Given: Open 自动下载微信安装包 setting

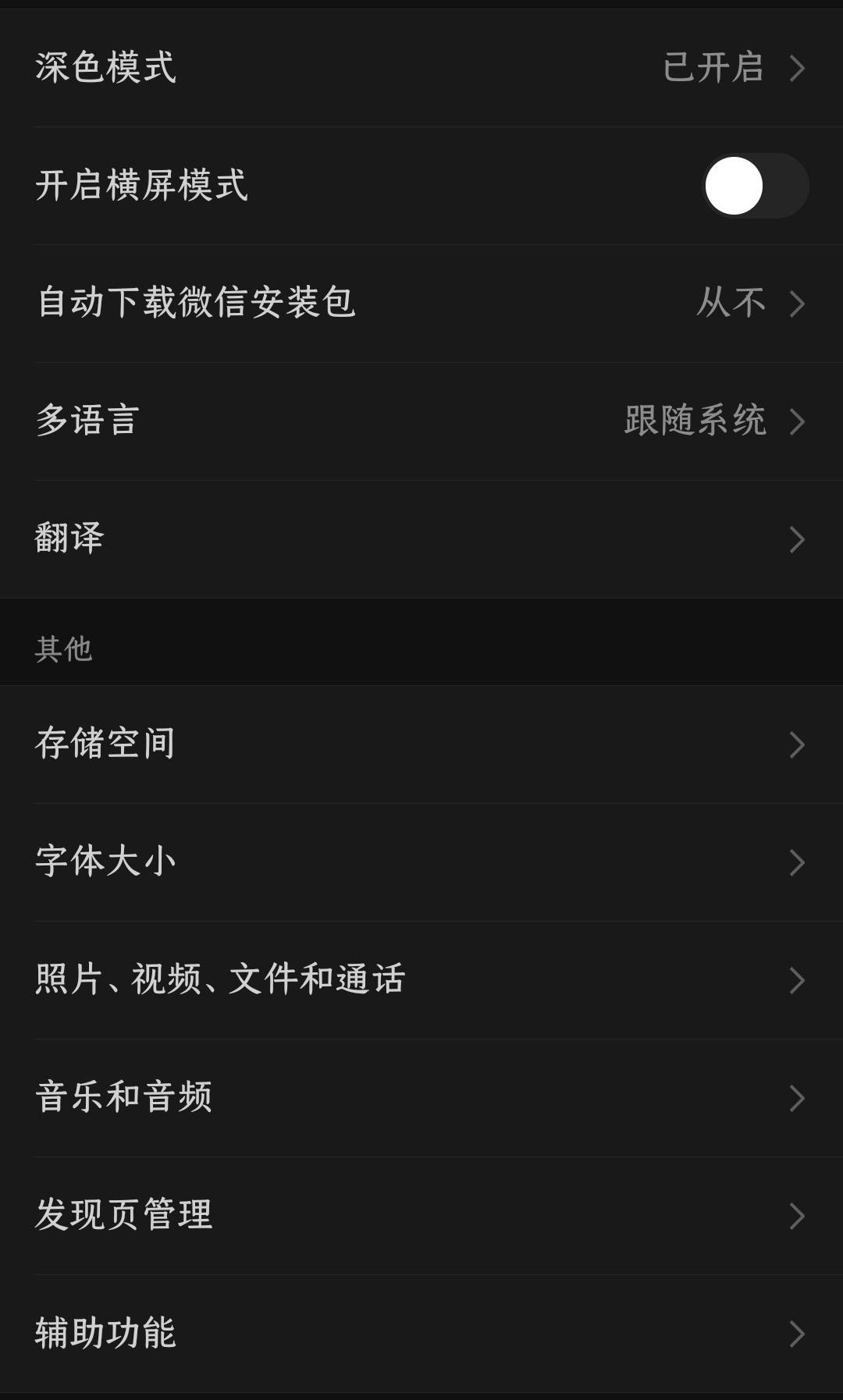Looking at the screenshot, I should tap(421, 303).
